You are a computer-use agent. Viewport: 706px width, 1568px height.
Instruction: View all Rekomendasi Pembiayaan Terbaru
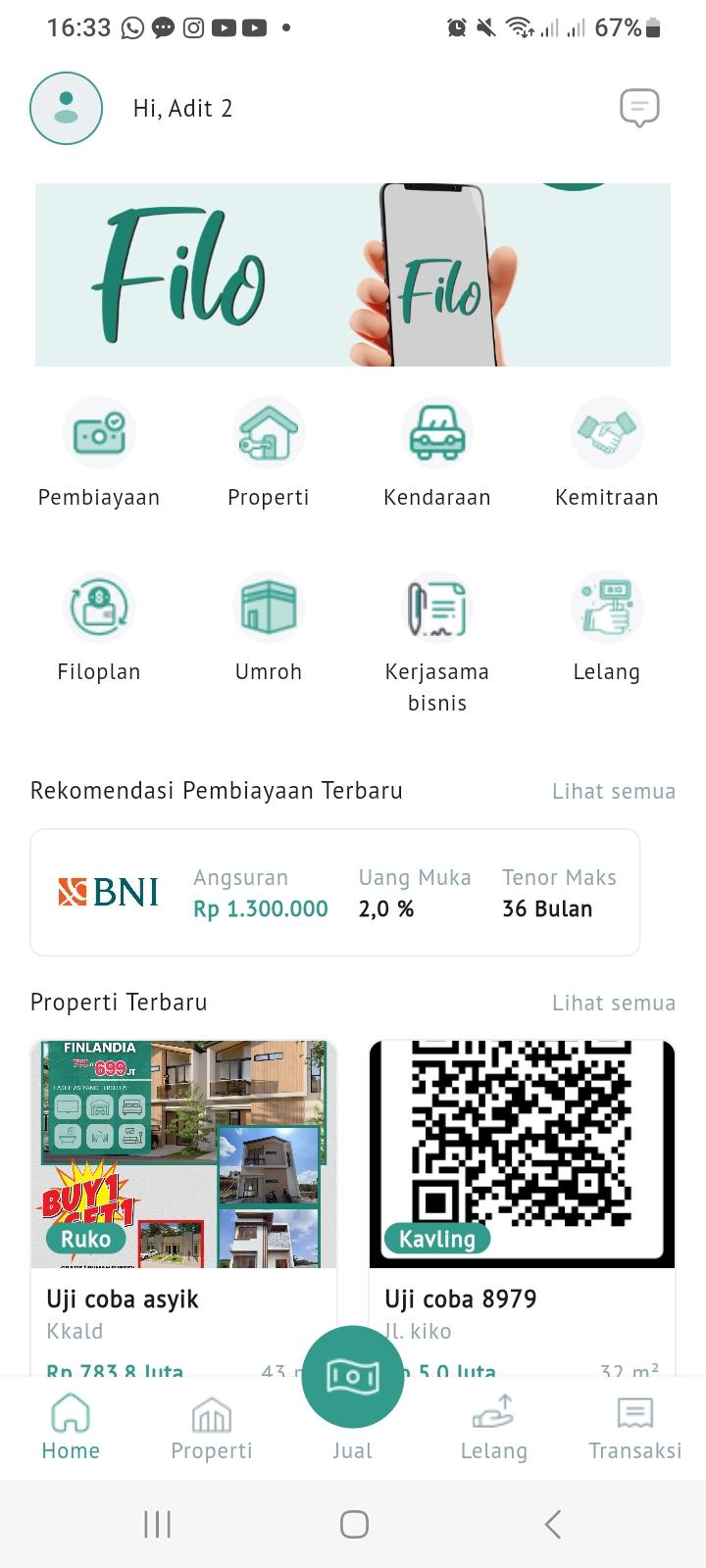pos(613,791)
